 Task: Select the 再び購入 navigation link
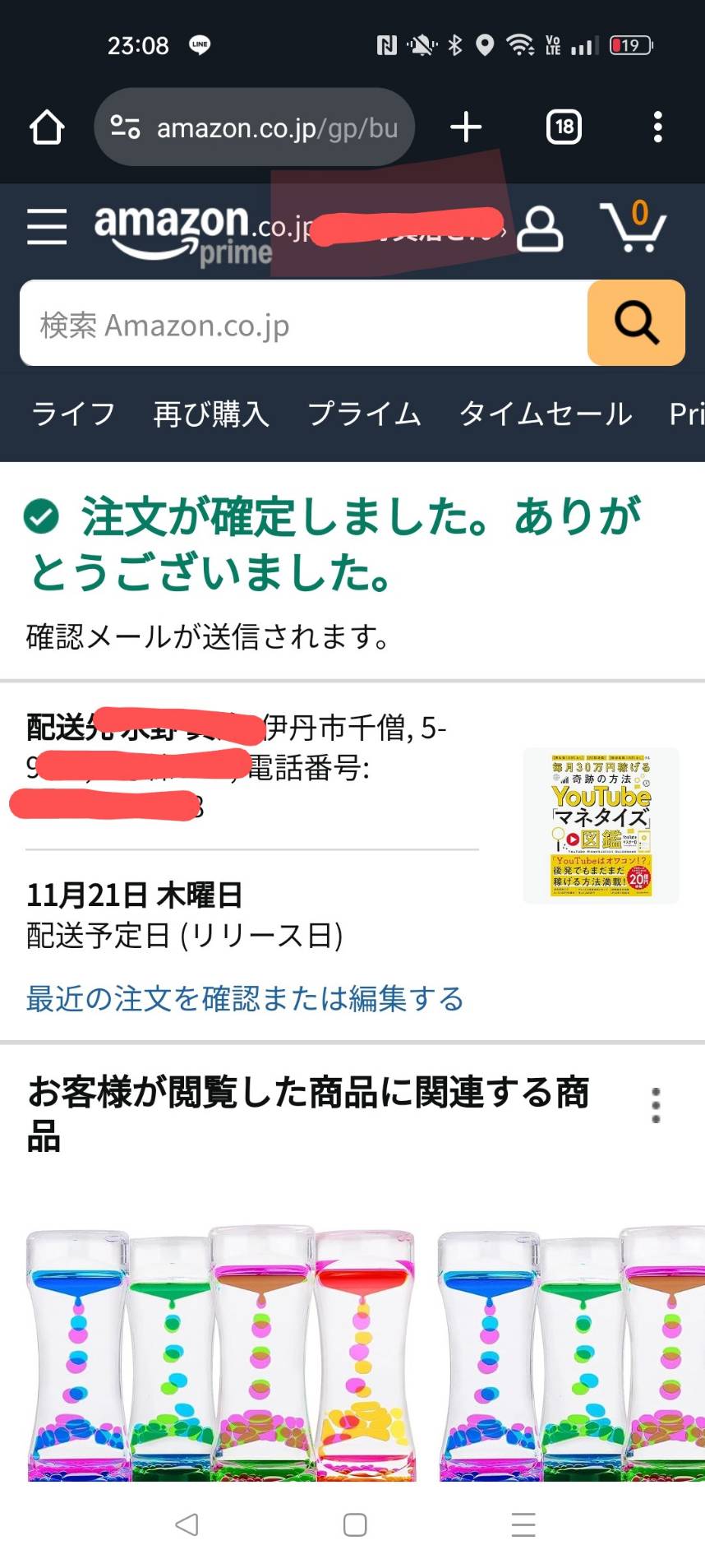(211, 414)
